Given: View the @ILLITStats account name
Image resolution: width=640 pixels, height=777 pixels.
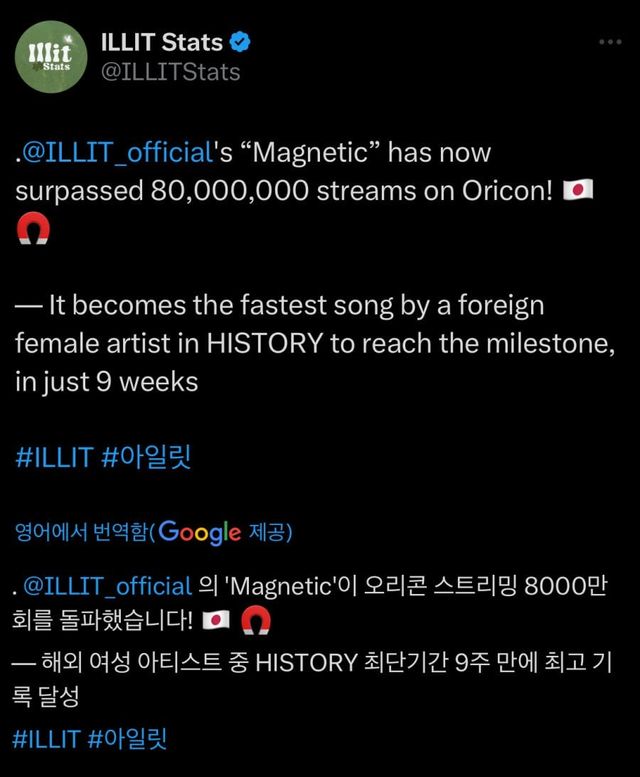Looking at the screenshot, I should click(171, 72).
